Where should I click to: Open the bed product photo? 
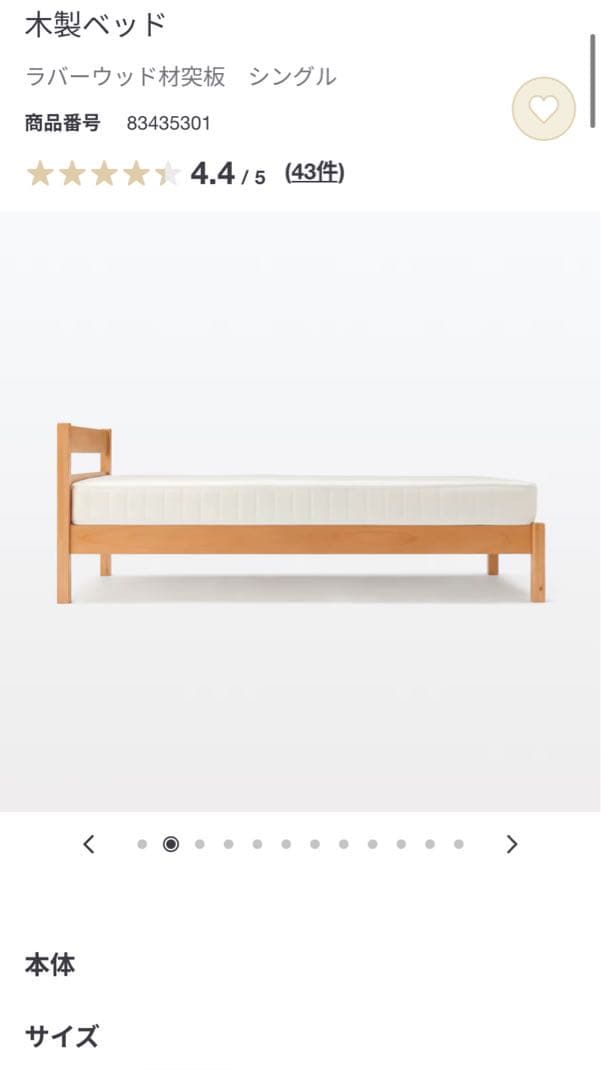[x=300, y=512]
